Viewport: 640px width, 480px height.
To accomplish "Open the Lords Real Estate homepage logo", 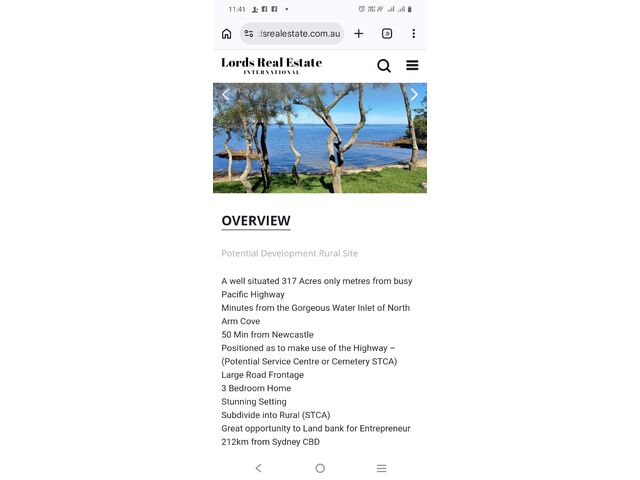I will click(x=271, y=66).
